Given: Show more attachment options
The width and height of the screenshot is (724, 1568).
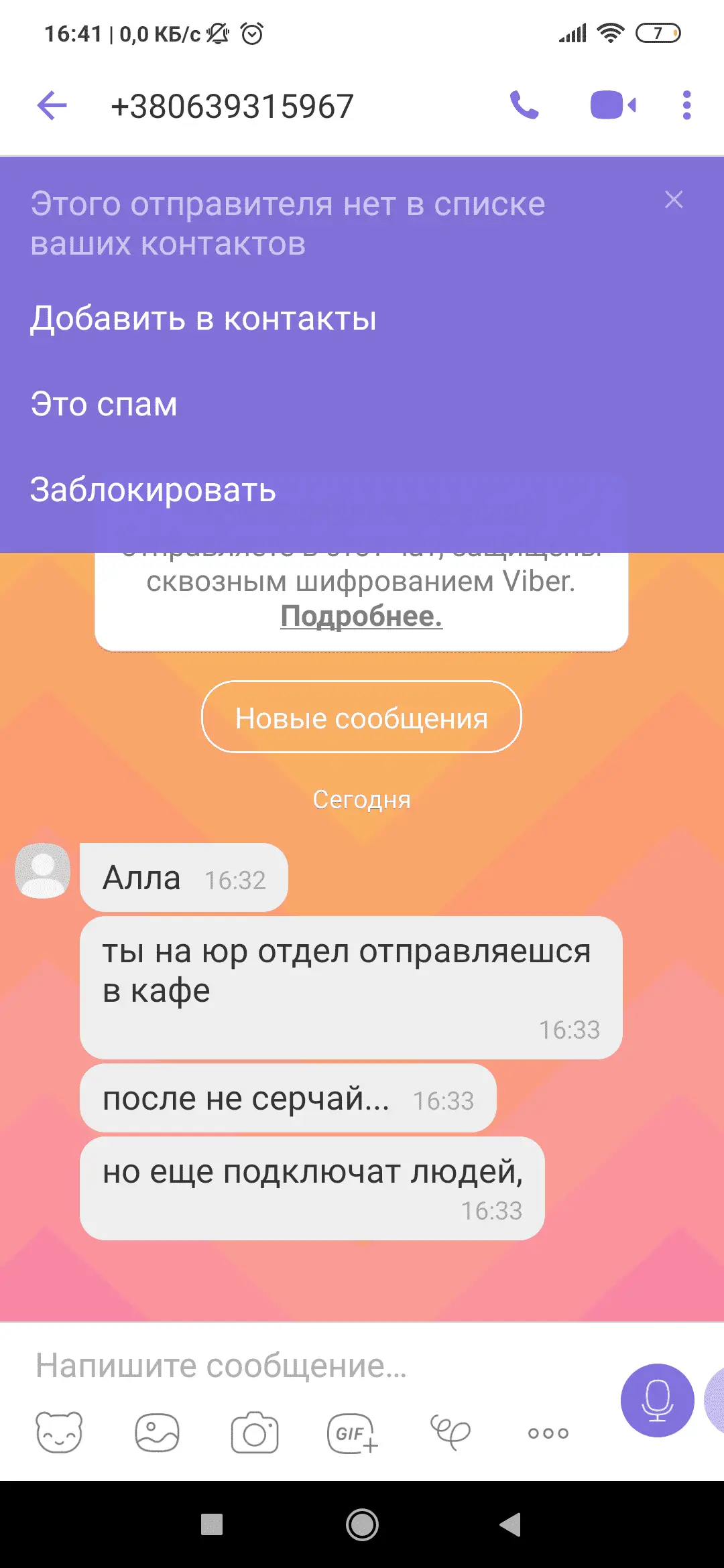Looking at the screenshot, I should point(548,1433).
